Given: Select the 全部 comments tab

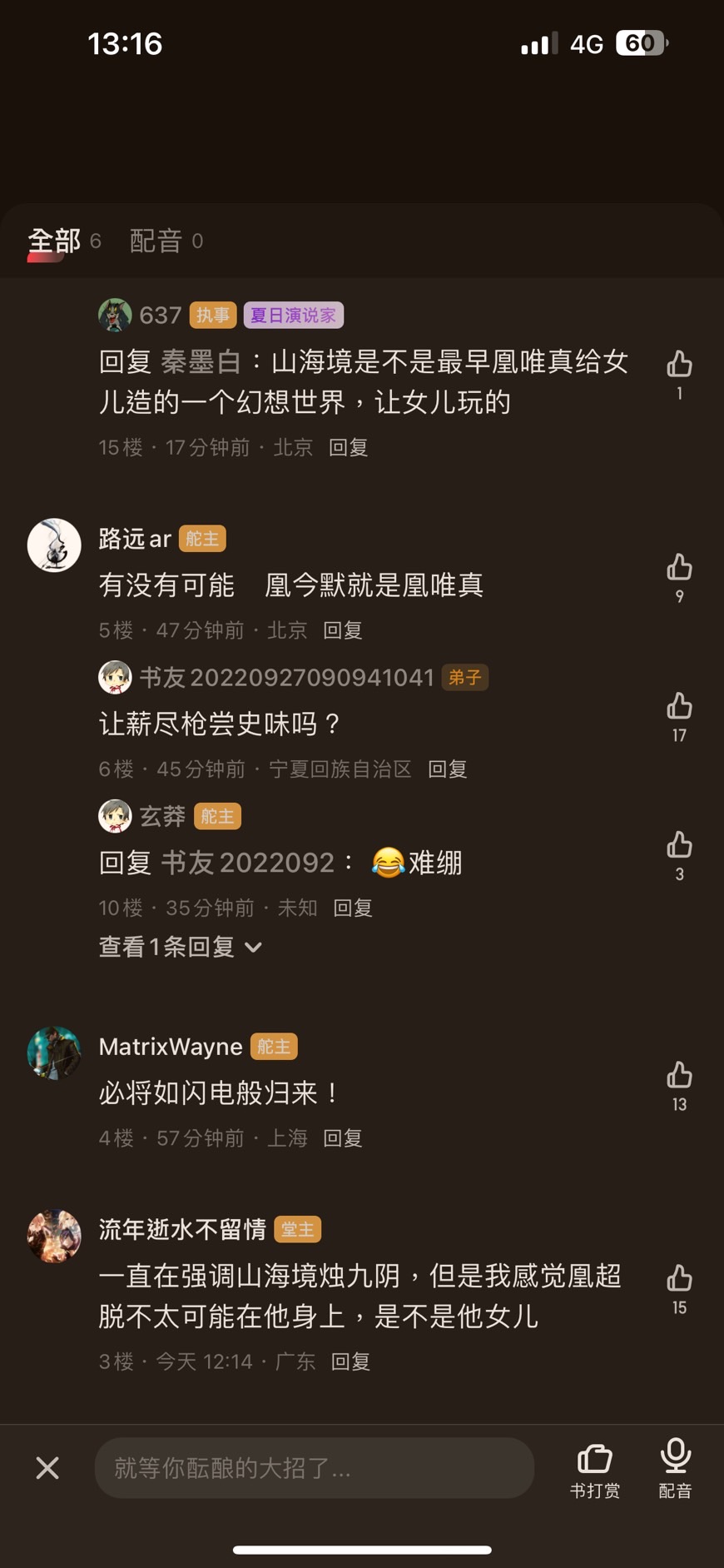Looking at the screenshot, I should (55, 241).
